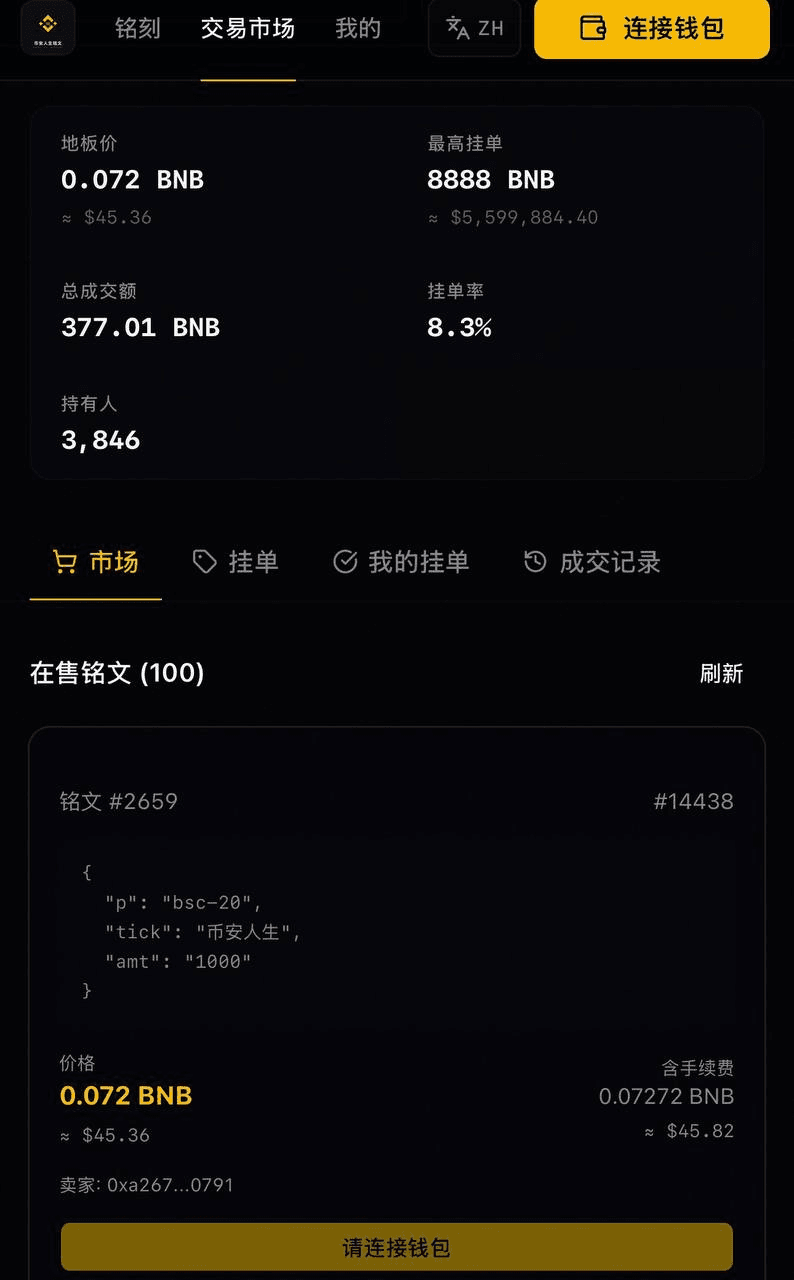This screenshot has height=1280, width=794.
Task: Switch to the 成交记录 tab
Action: coord(591,562)
